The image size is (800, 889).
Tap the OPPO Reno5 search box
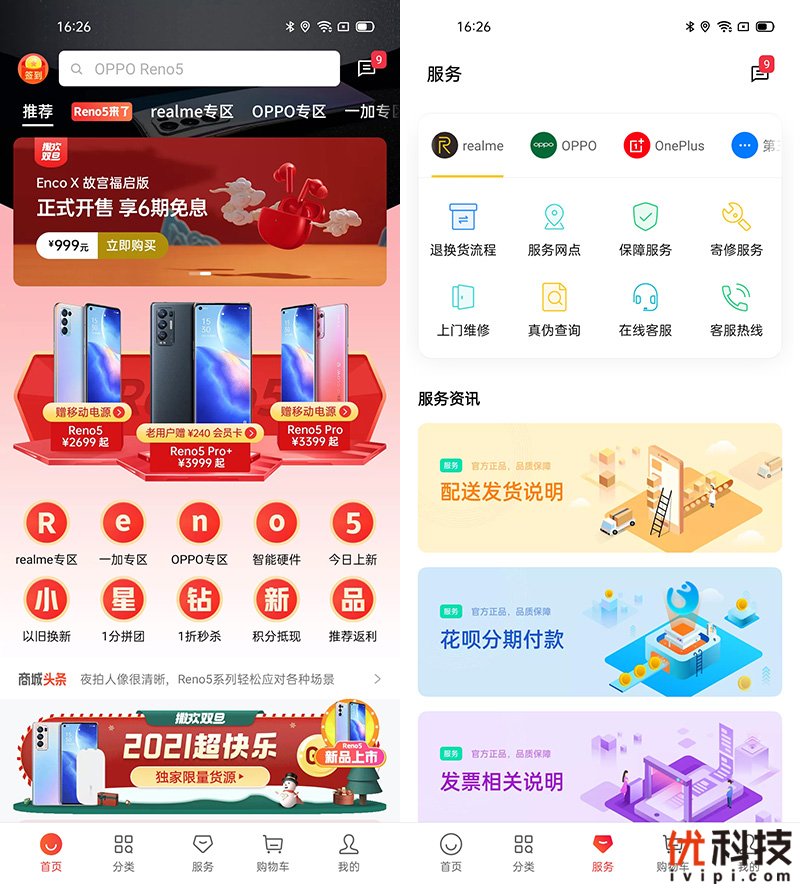(x=199, y=69)
